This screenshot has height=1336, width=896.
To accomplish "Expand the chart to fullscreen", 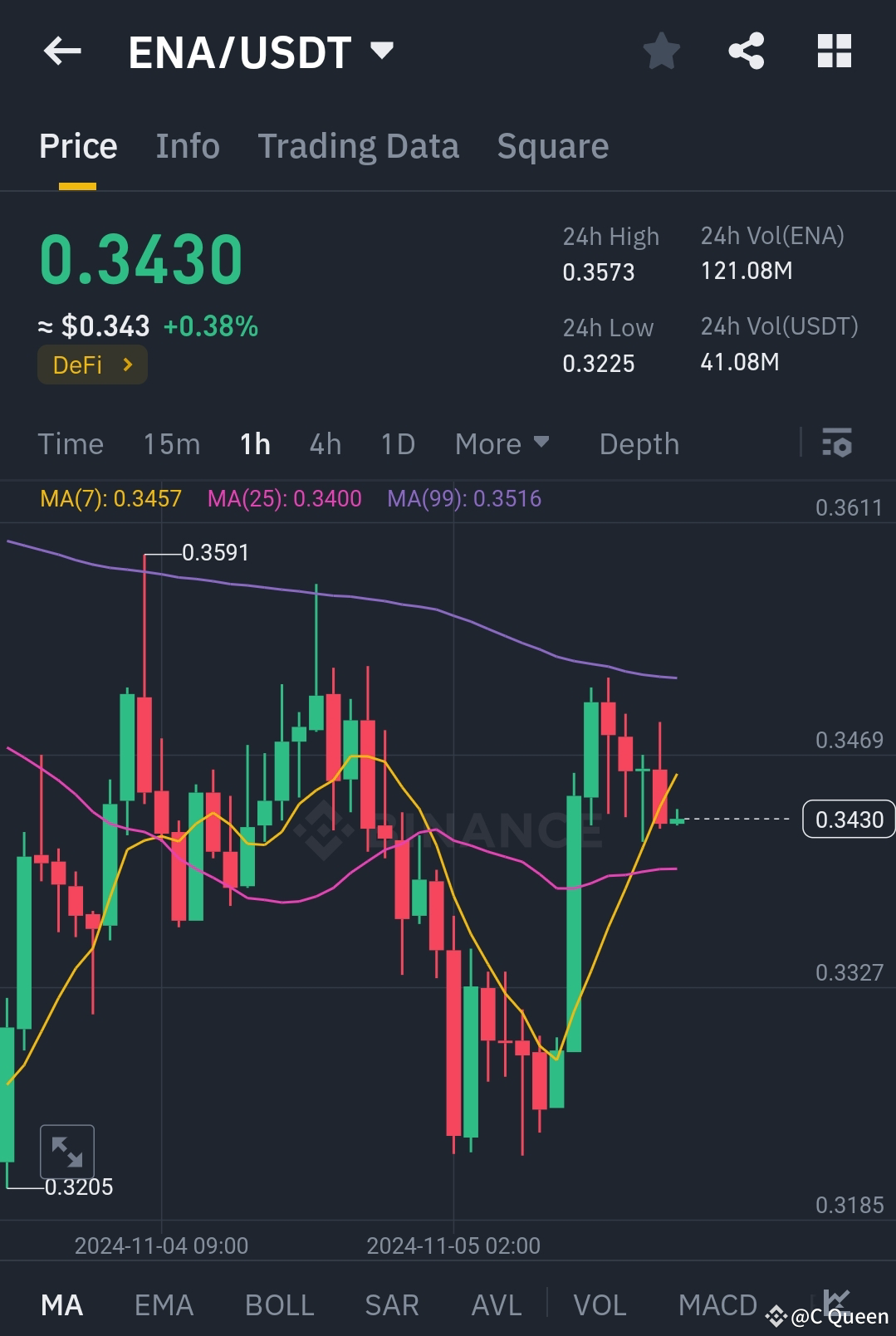I will [67, 1150].
